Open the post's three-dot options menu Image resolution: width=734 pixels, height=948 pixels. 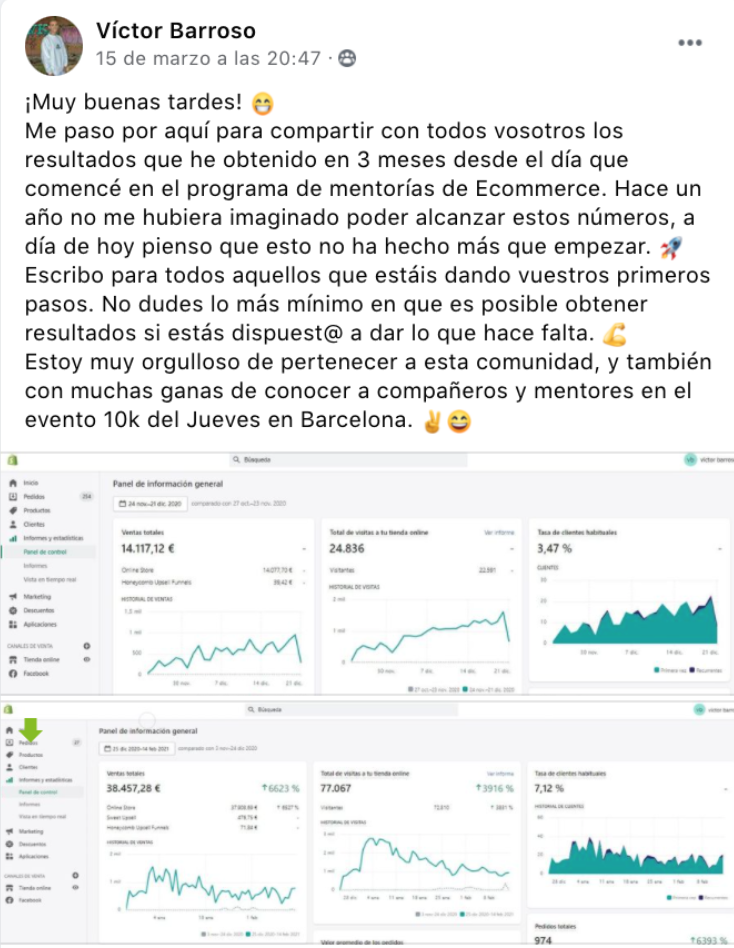pyautogui.click(x=690, y=43)
